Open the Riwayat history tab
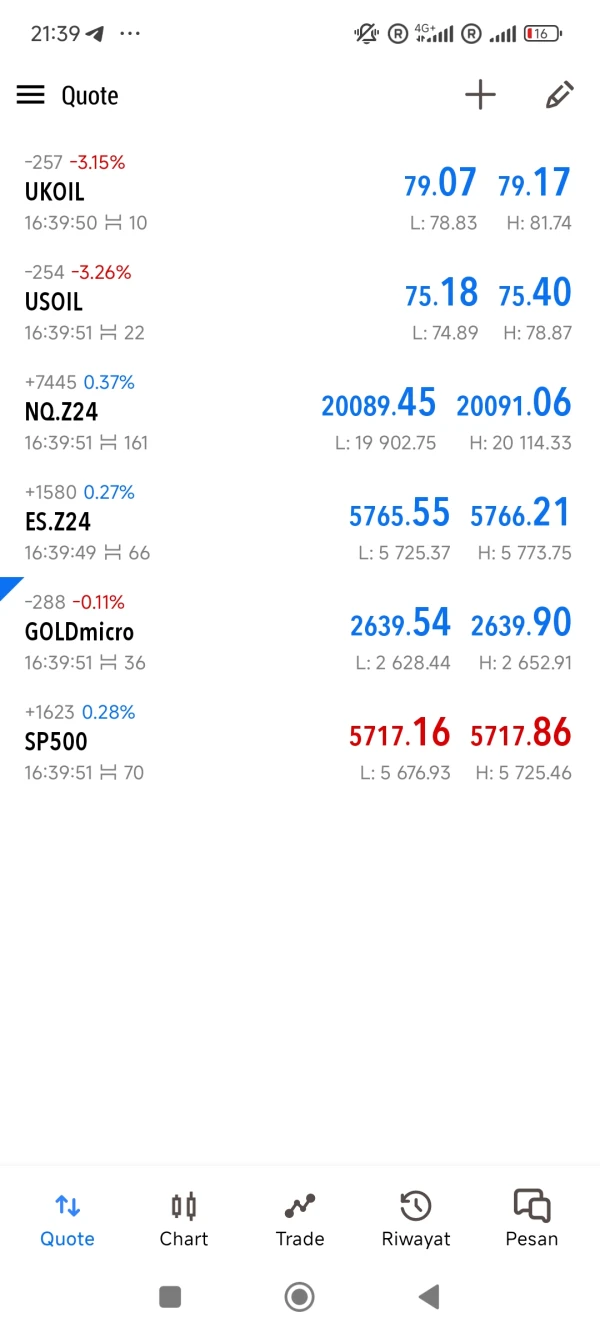The image size is (600, 1333). (416, 1220)
